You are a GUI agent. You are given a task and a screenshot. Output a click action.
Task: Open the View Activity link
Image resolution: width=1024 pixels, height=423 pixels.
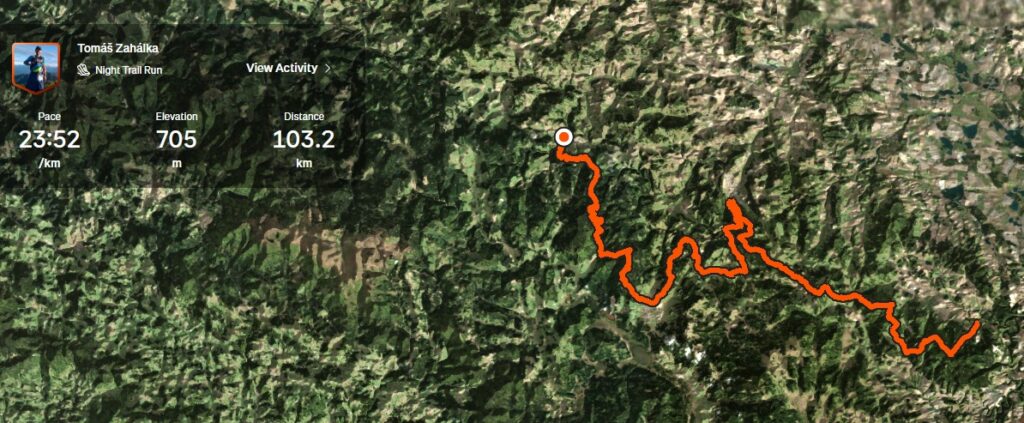[287, 68]
